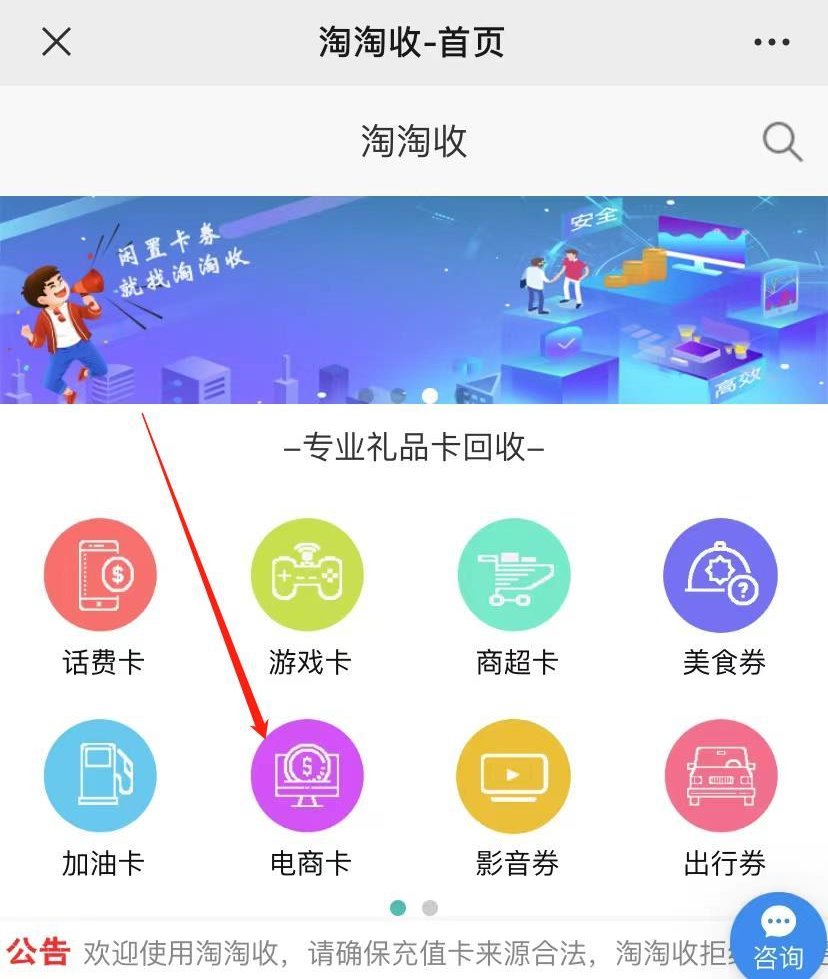Open the 出行券 category
Image resolution: width=828 pixels, height=979 pixels.
point(720,777)
